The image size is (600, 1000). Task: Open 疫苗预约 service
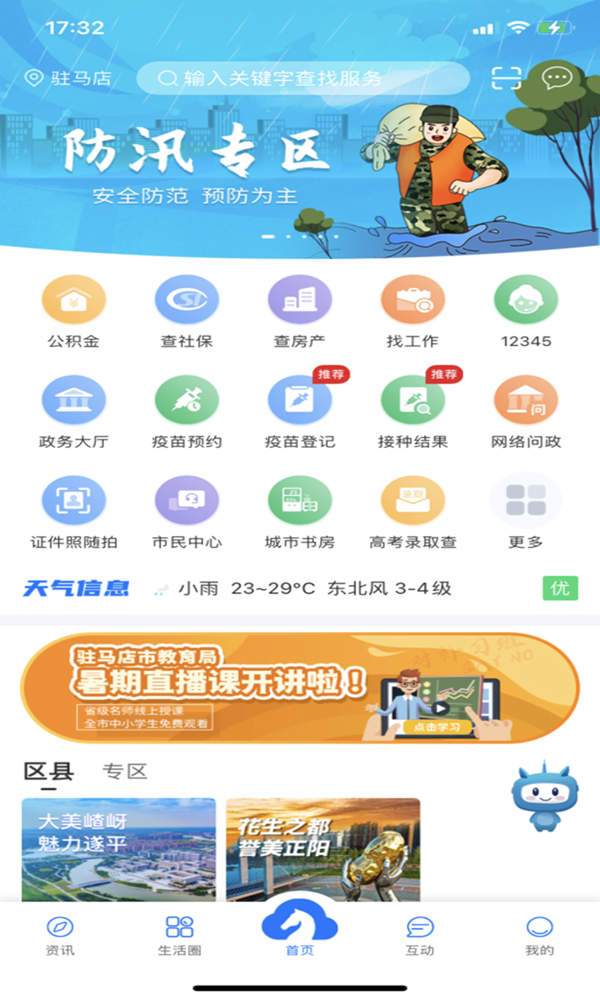click(x=186, y=412)
